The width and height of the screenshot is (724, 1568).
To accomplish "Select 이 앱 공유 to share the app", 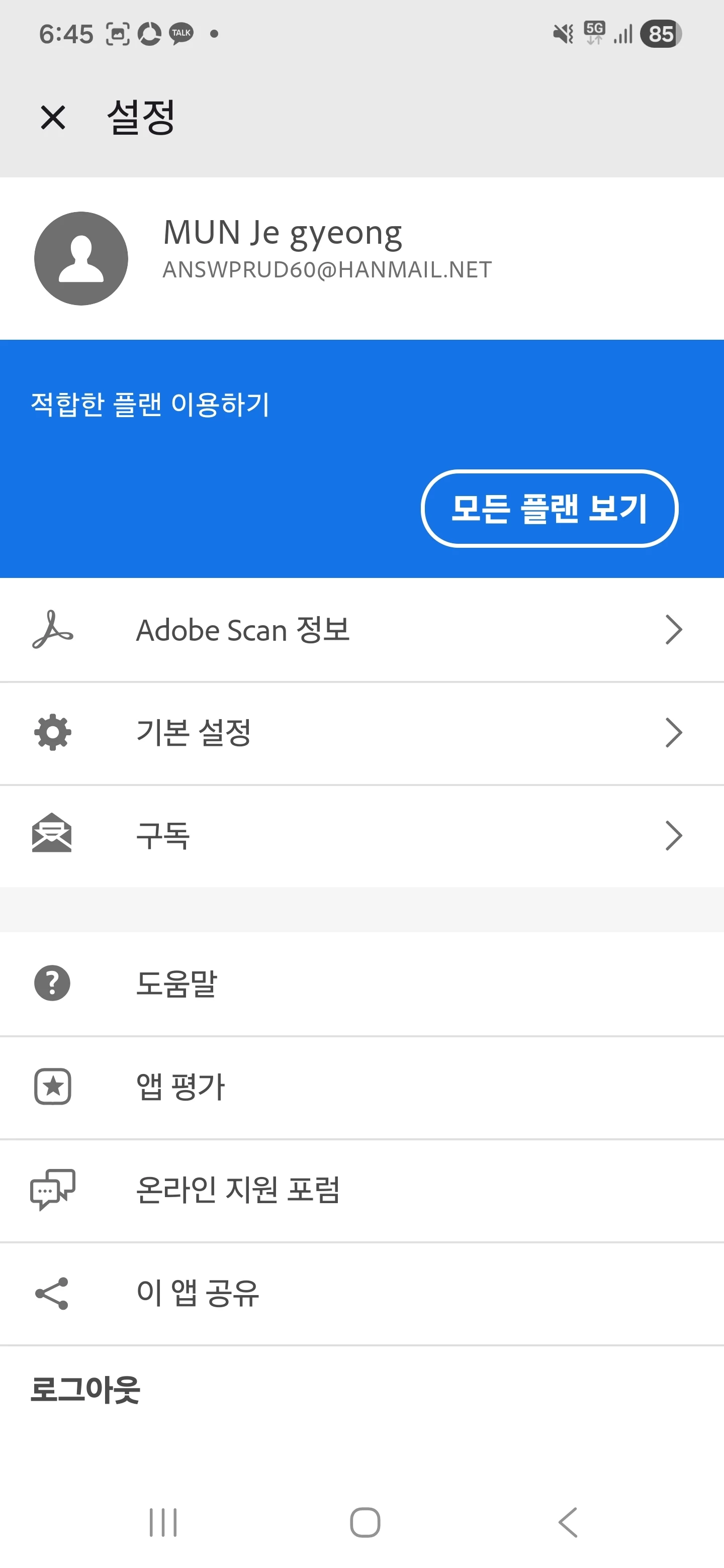I will point(361,1293).
